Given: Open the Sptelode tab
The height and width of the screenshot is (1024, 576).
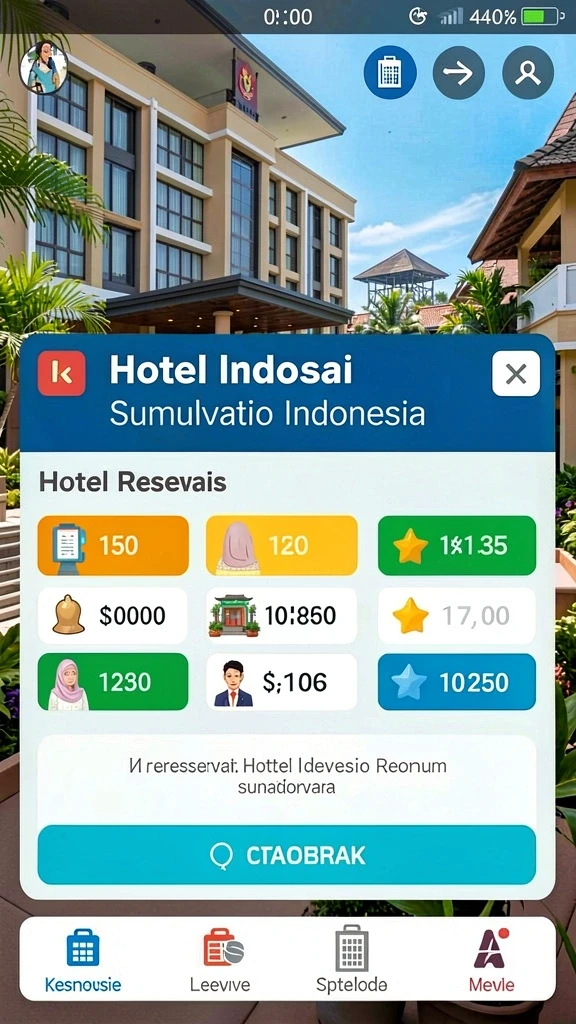Looking at the screenshot, I should pos(351,958).
